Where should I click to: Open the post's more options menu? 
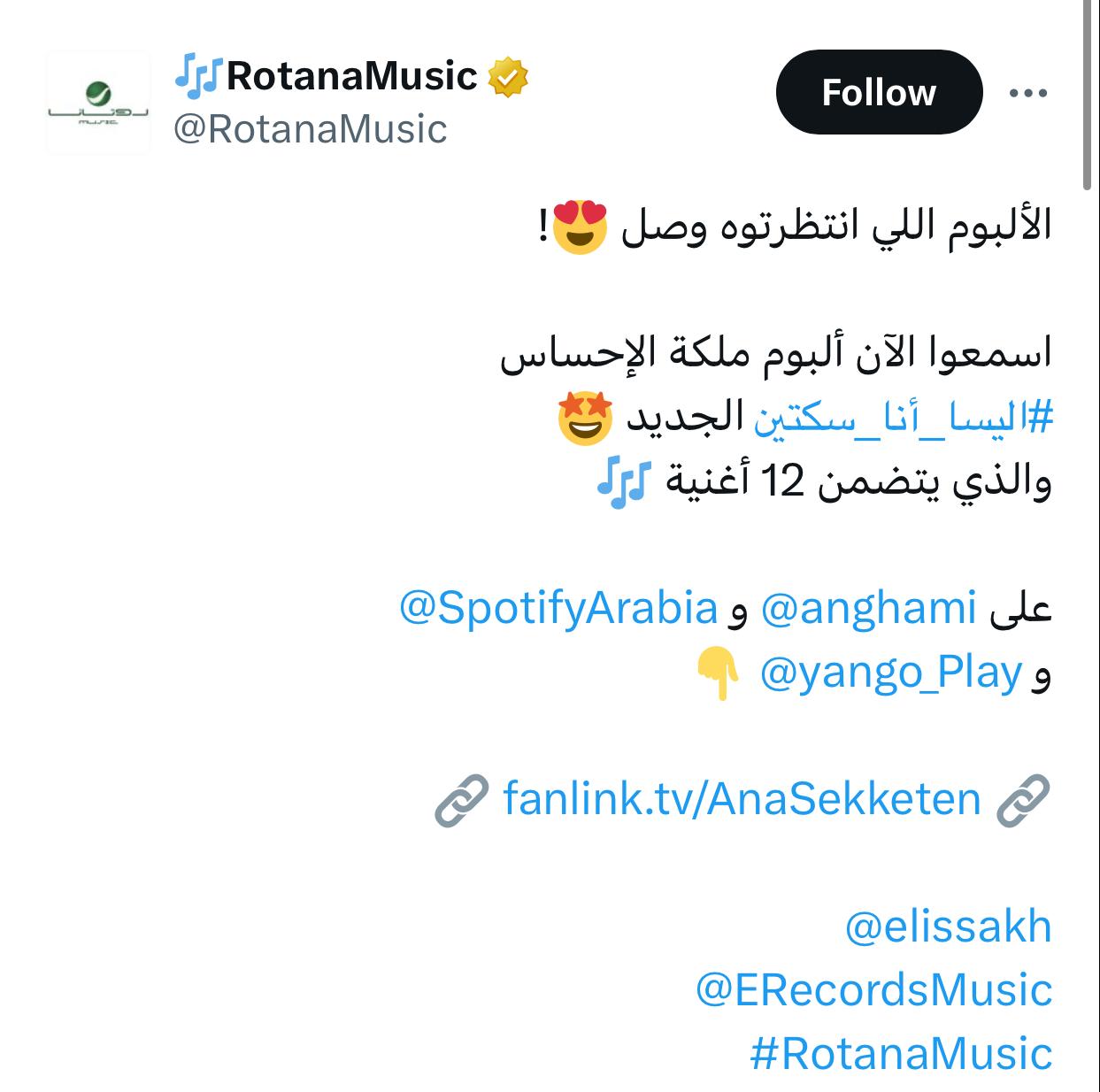(x=1028, y=93)
